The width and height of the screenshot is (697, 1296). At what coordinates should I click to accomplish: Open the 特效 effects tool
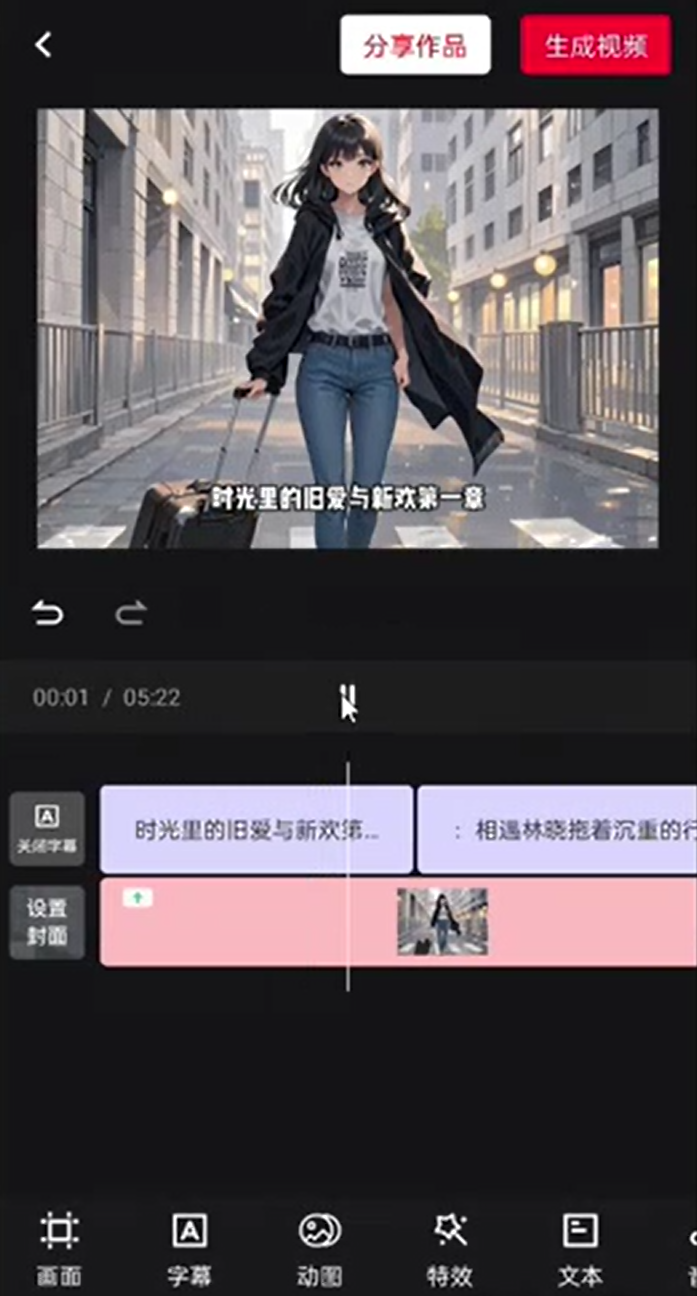450,1248
